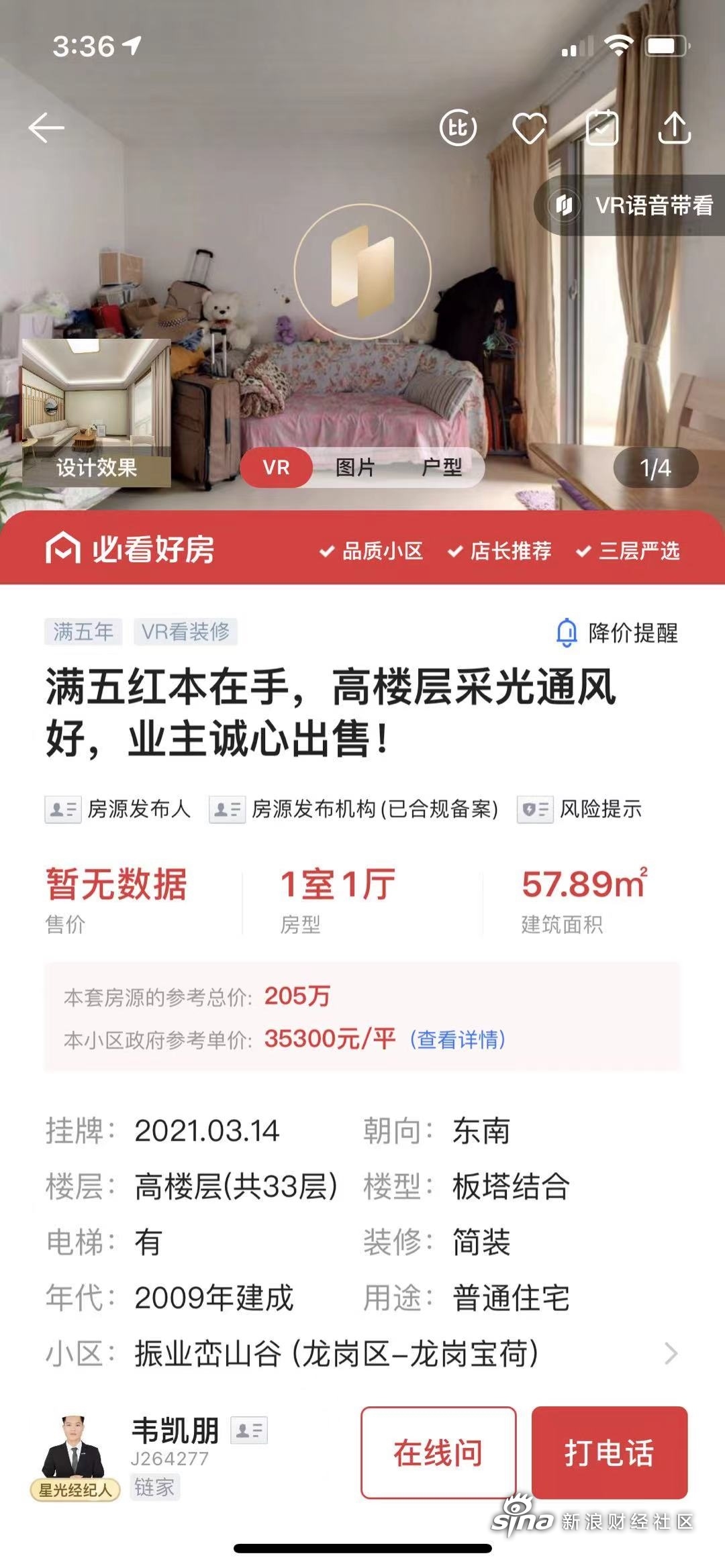Image resolution: width=725 pixels, height=1568 pixels.
Task: Enable 降价提醒 price drop alert
Action: pos(618,632)
